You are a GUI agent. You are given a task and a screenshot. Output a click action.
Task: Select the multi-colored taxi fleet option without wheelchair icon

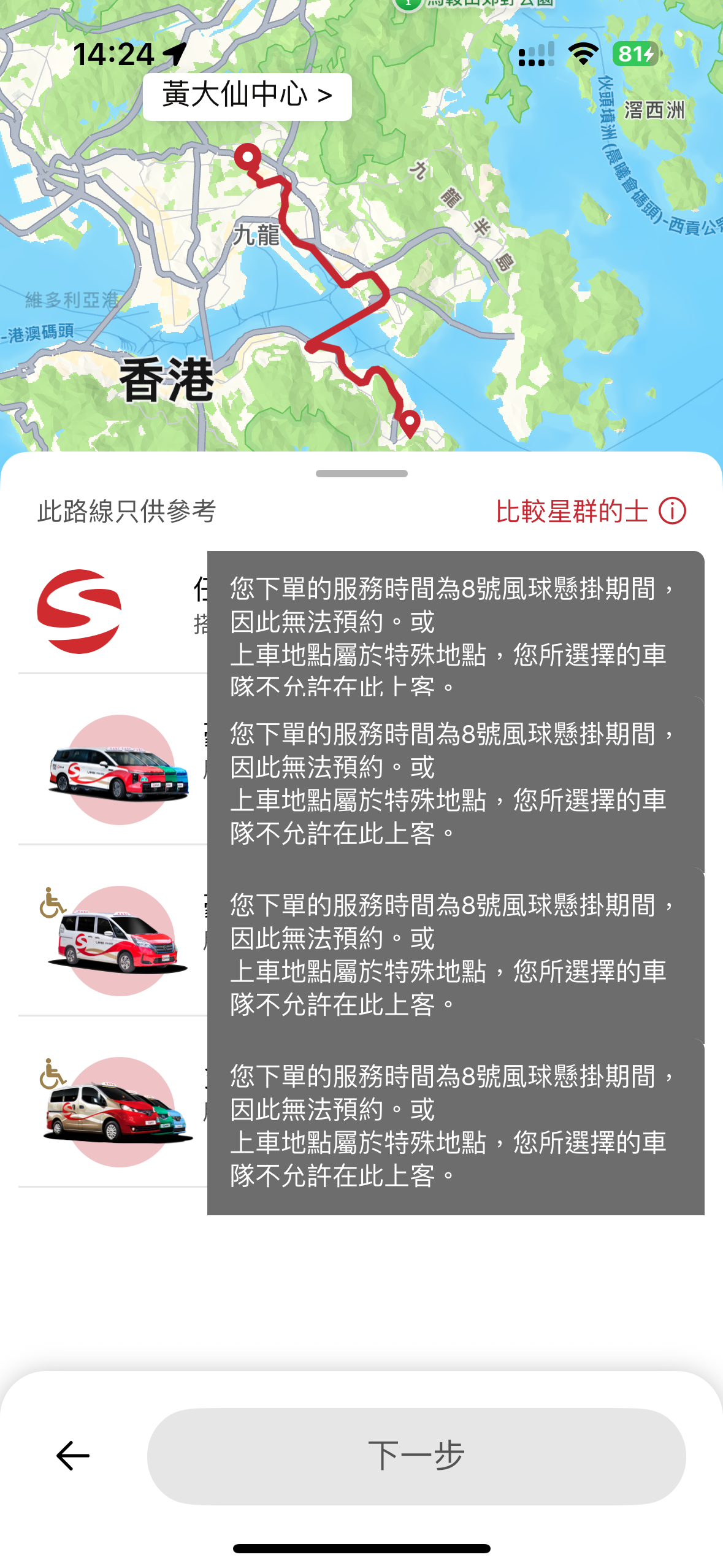361,769
